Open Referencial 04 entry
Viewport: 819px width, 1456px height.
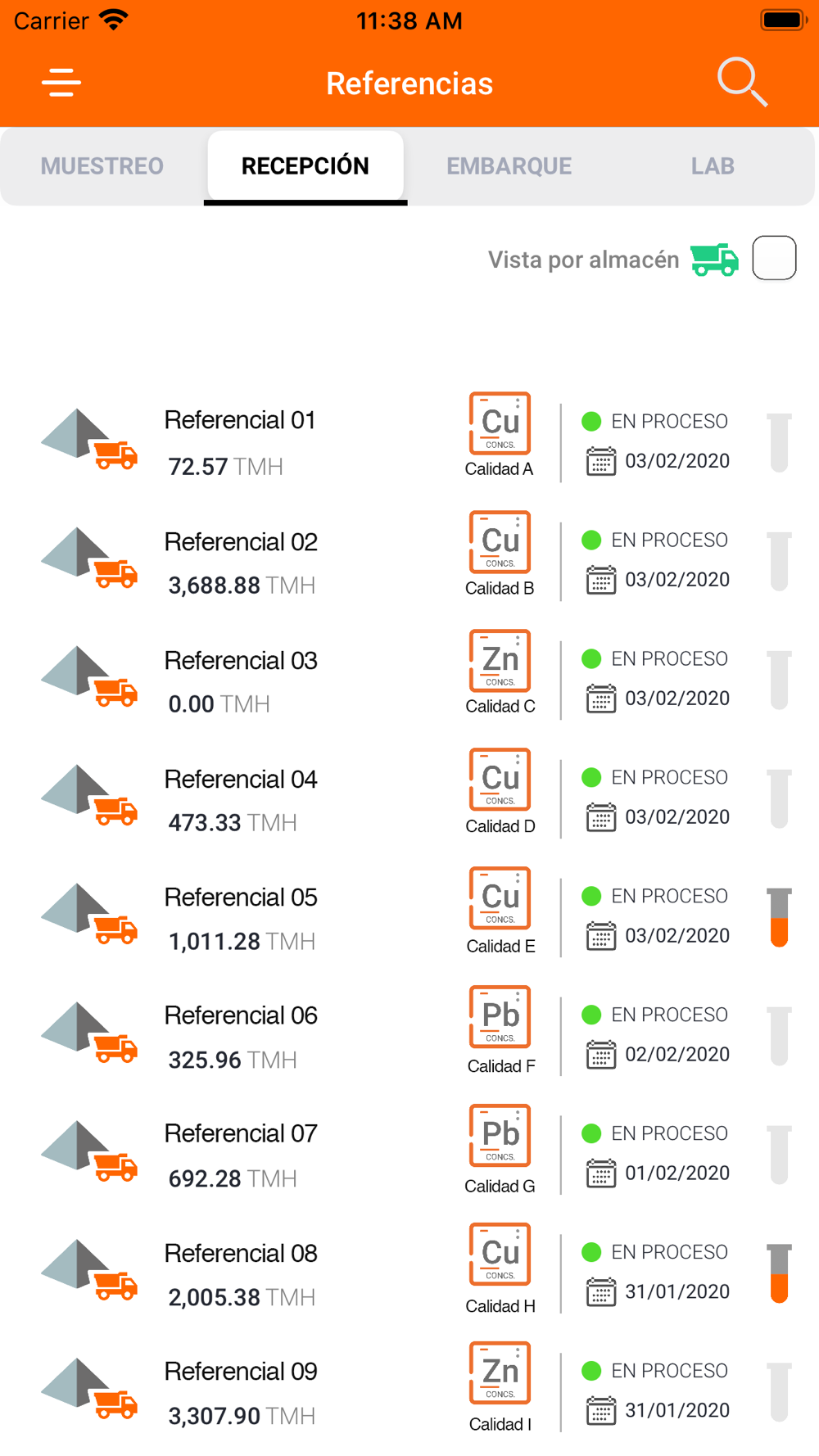(409, 798)
